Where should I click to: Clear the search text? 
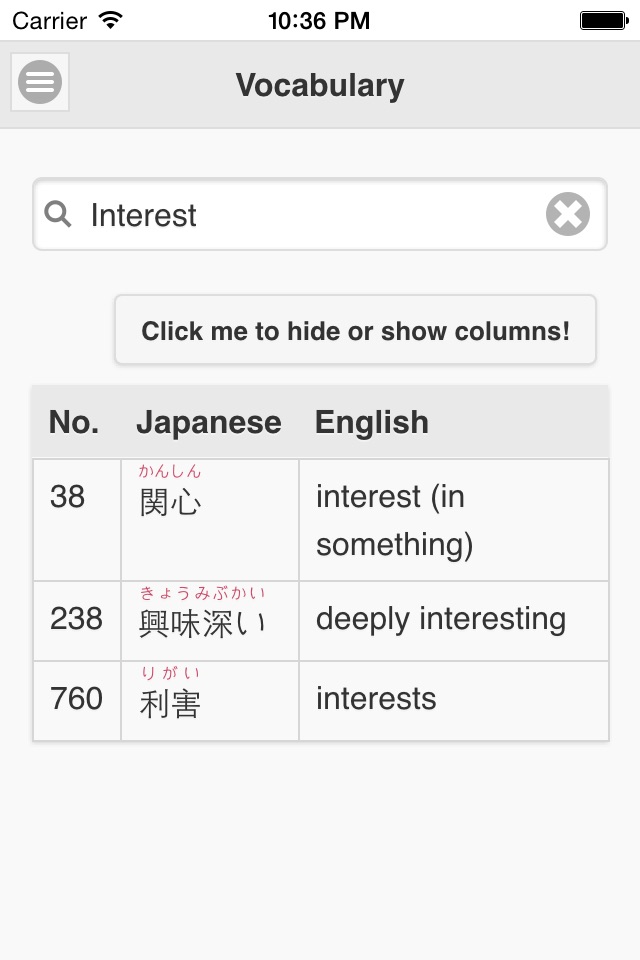click(567, 215)
